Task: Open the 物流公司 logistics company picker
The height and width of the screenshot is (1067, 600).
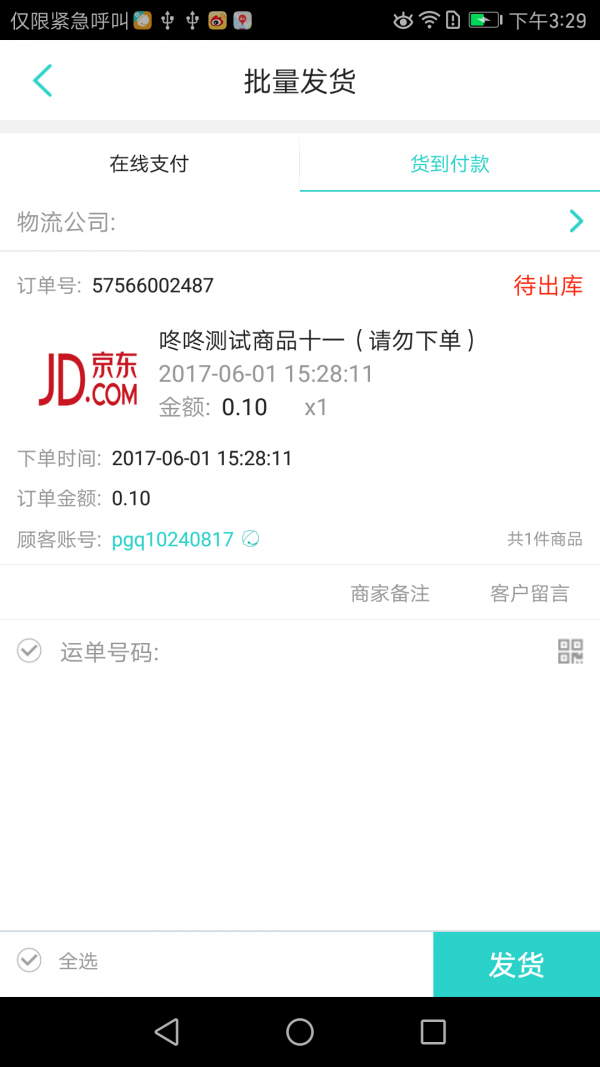Action: (300, 222)
